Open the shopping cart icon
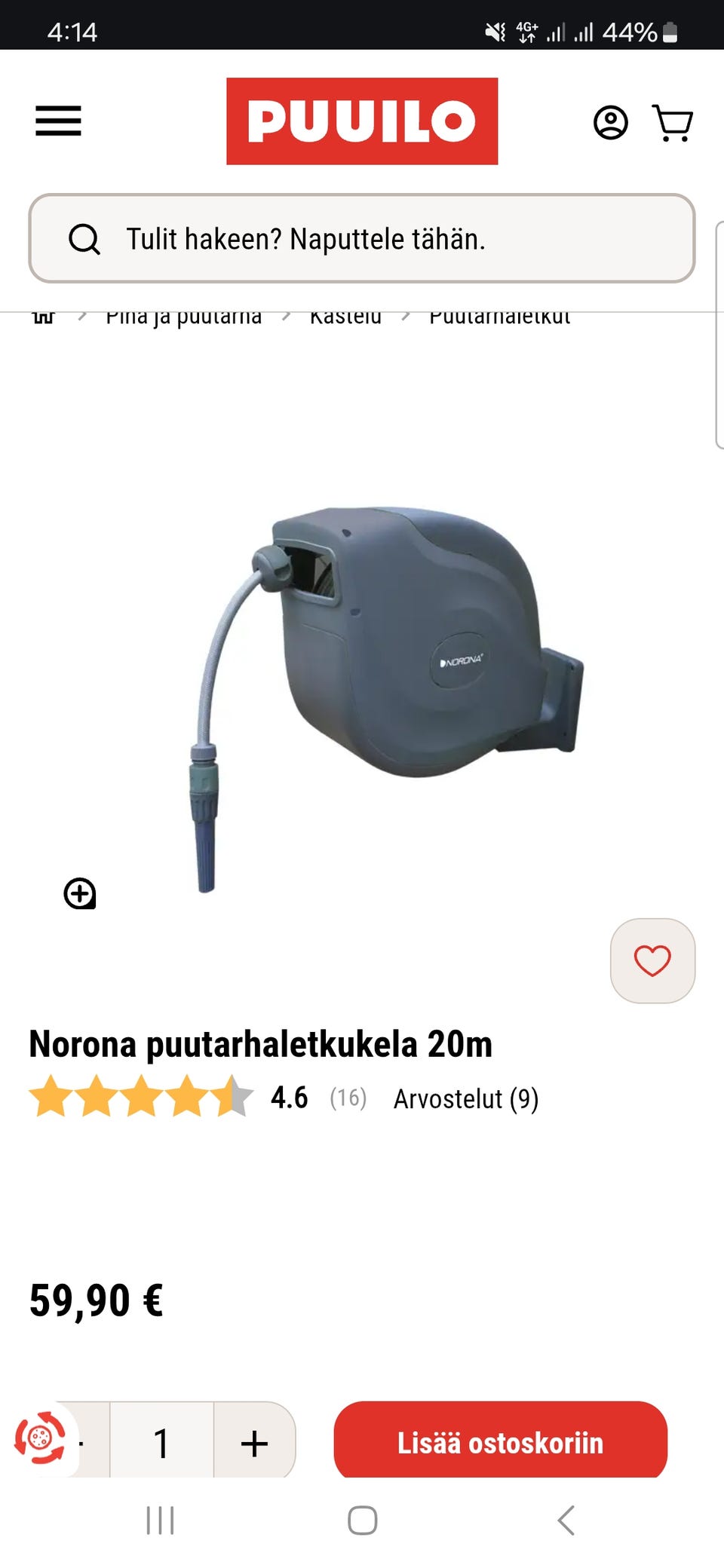 pyautogui.click(x=673, y=123)
